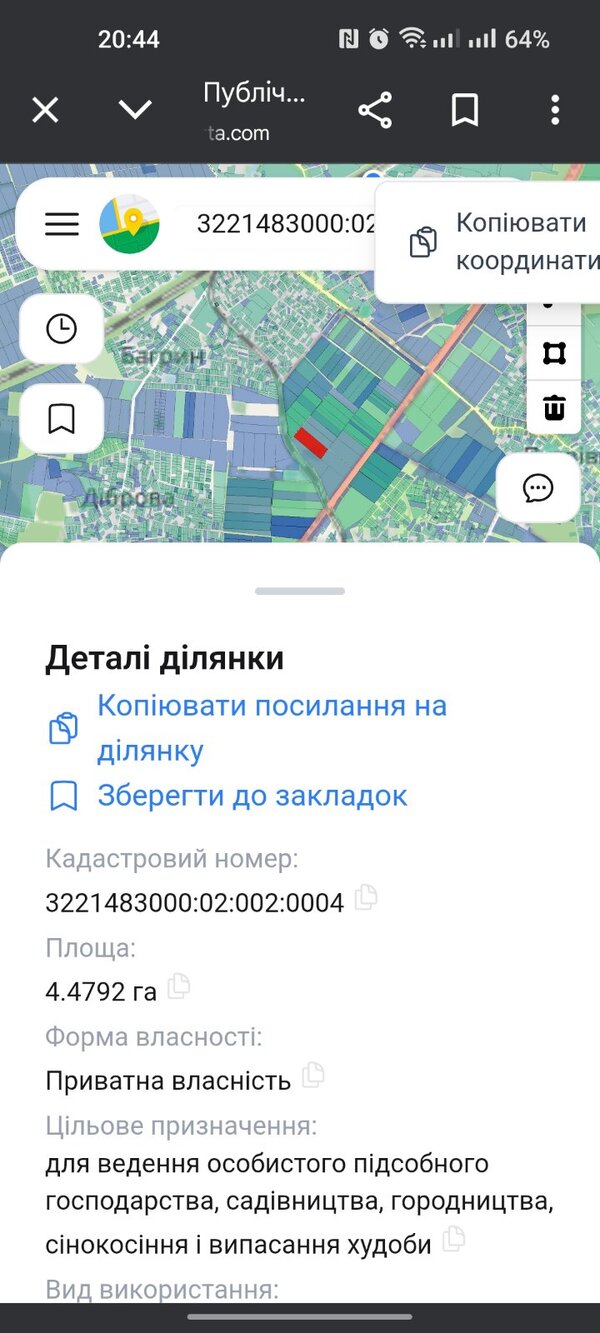Tap Зберегти до закладок link

coord(250,796)
